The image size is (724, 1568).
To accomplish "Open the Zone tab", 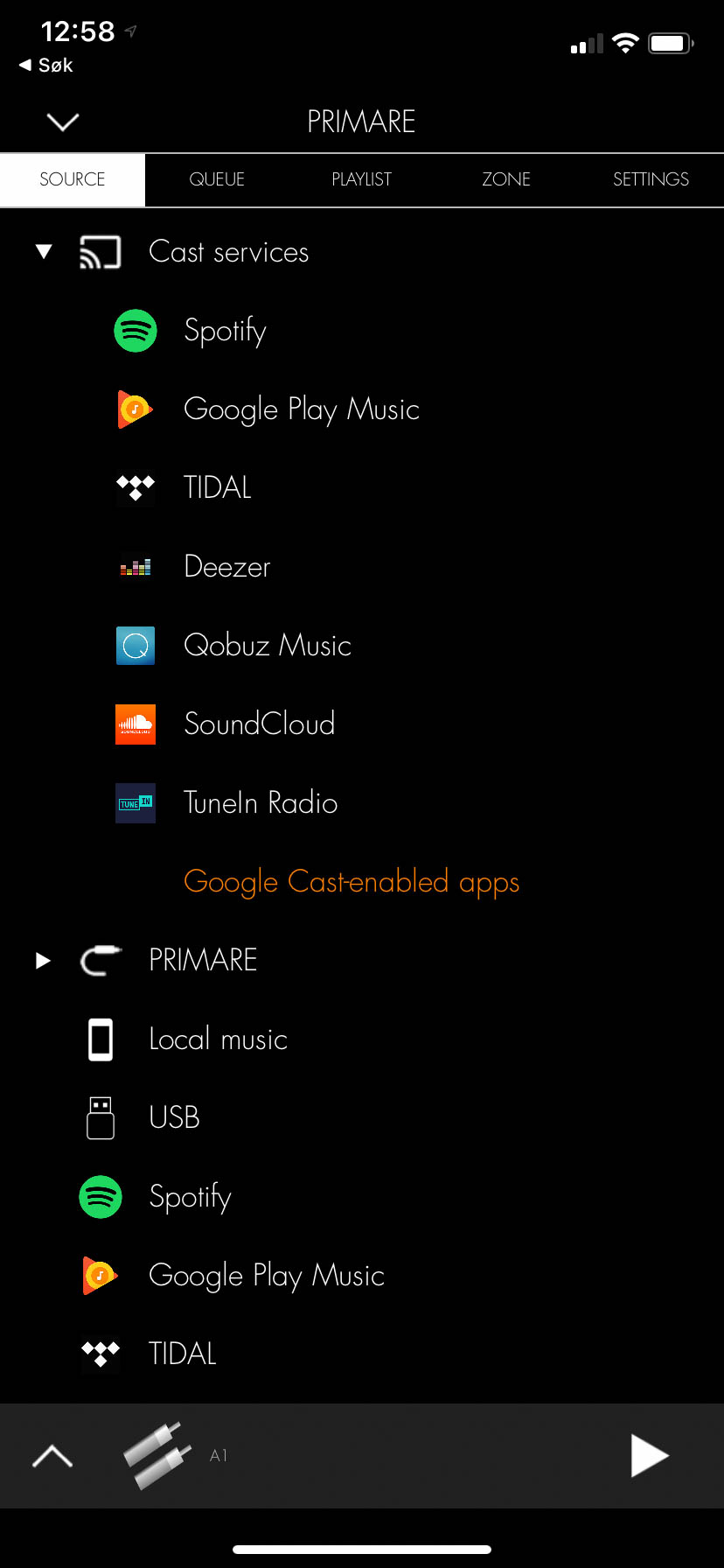I will (x=506, y=179).
